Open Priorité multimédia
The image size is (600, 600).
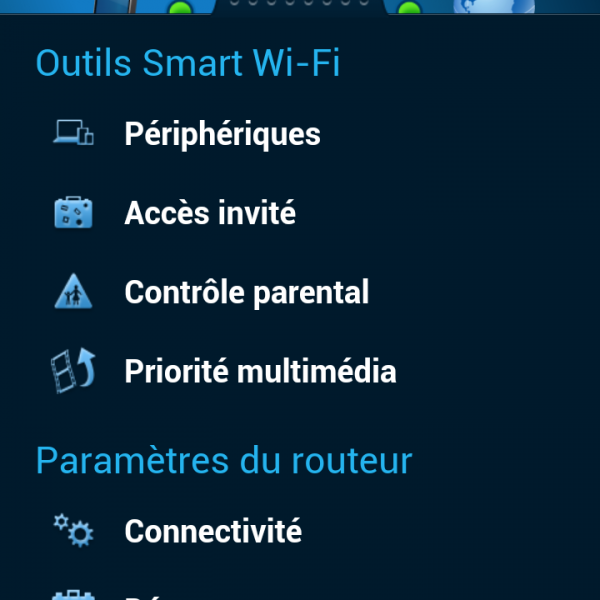pos(260,371)
